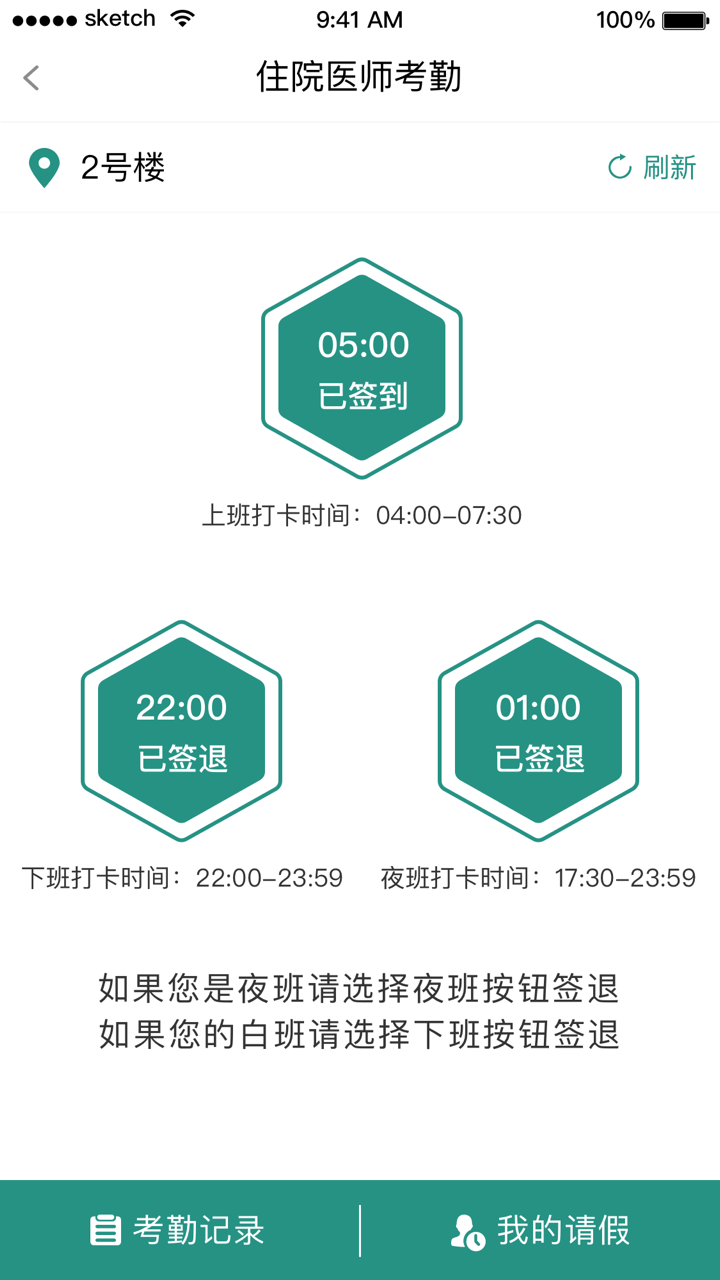The height and width of the screenshot is (1280, 720).
Task: Tap the night shift instruction text line
Action: [359, 986]
